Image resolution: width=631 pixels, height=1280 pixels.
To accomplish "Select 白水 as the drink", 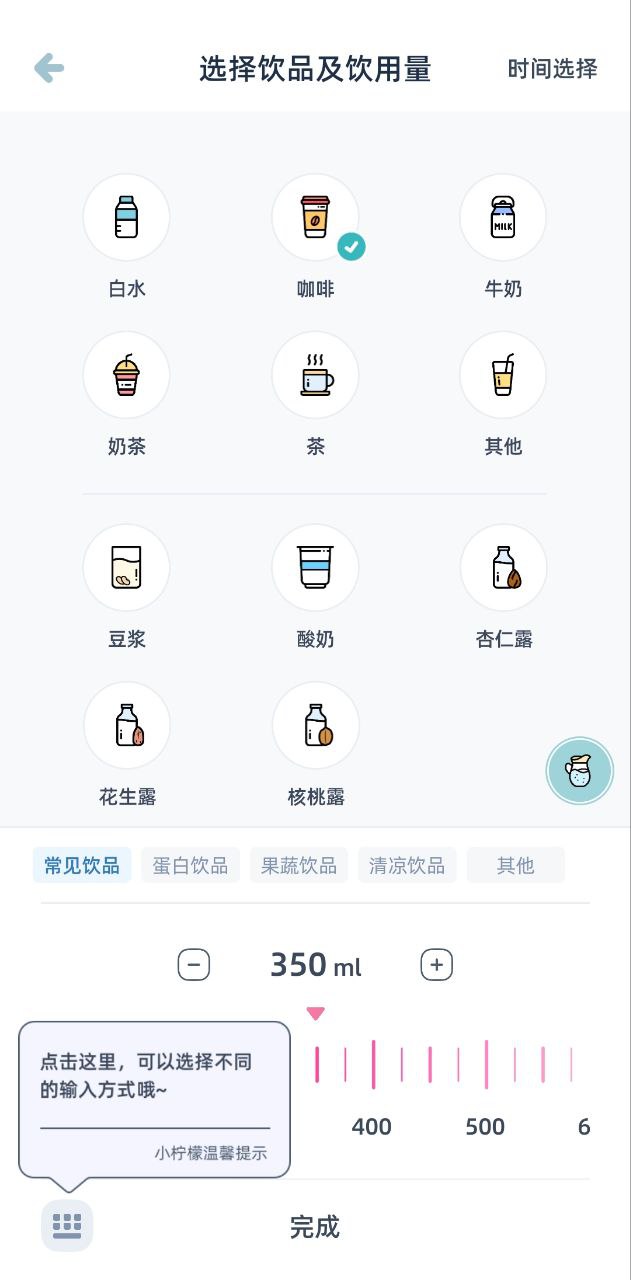I will [126, 217].
